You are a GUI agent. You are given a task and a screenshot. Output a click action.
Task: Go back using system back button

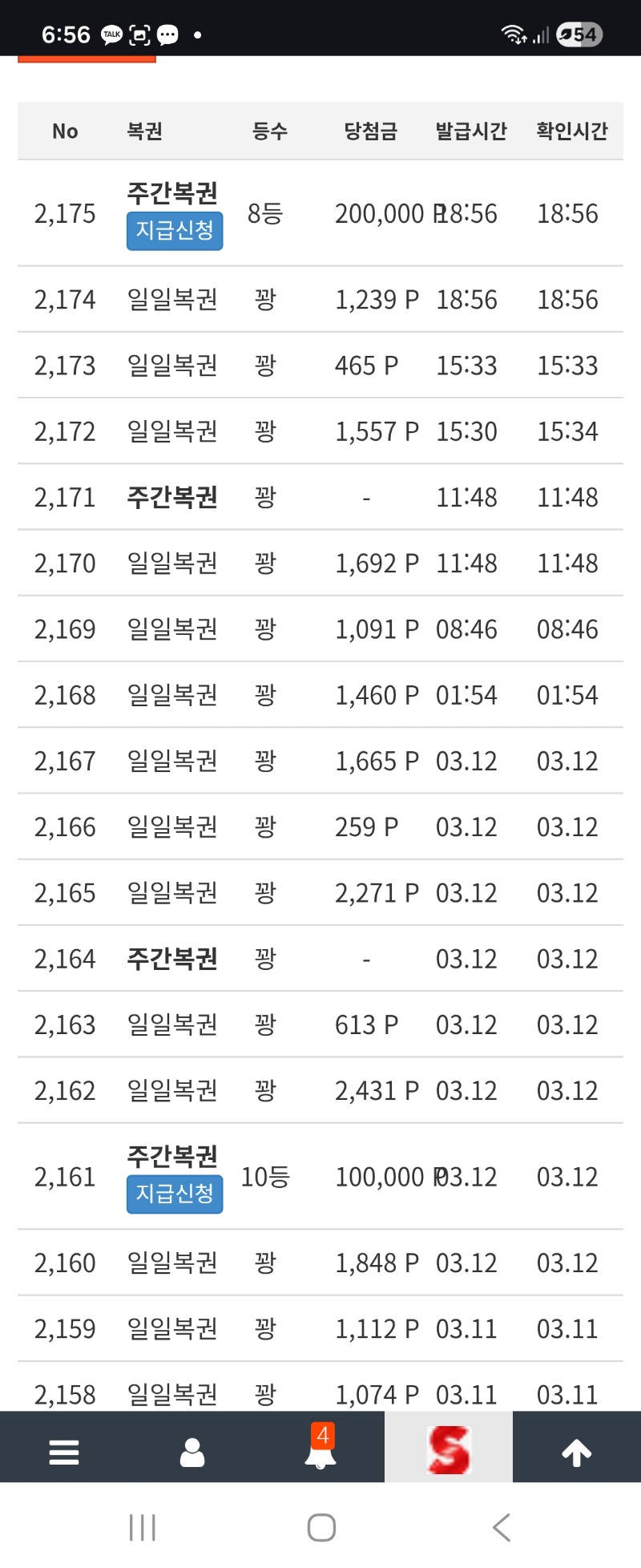tap(502, 1527)
